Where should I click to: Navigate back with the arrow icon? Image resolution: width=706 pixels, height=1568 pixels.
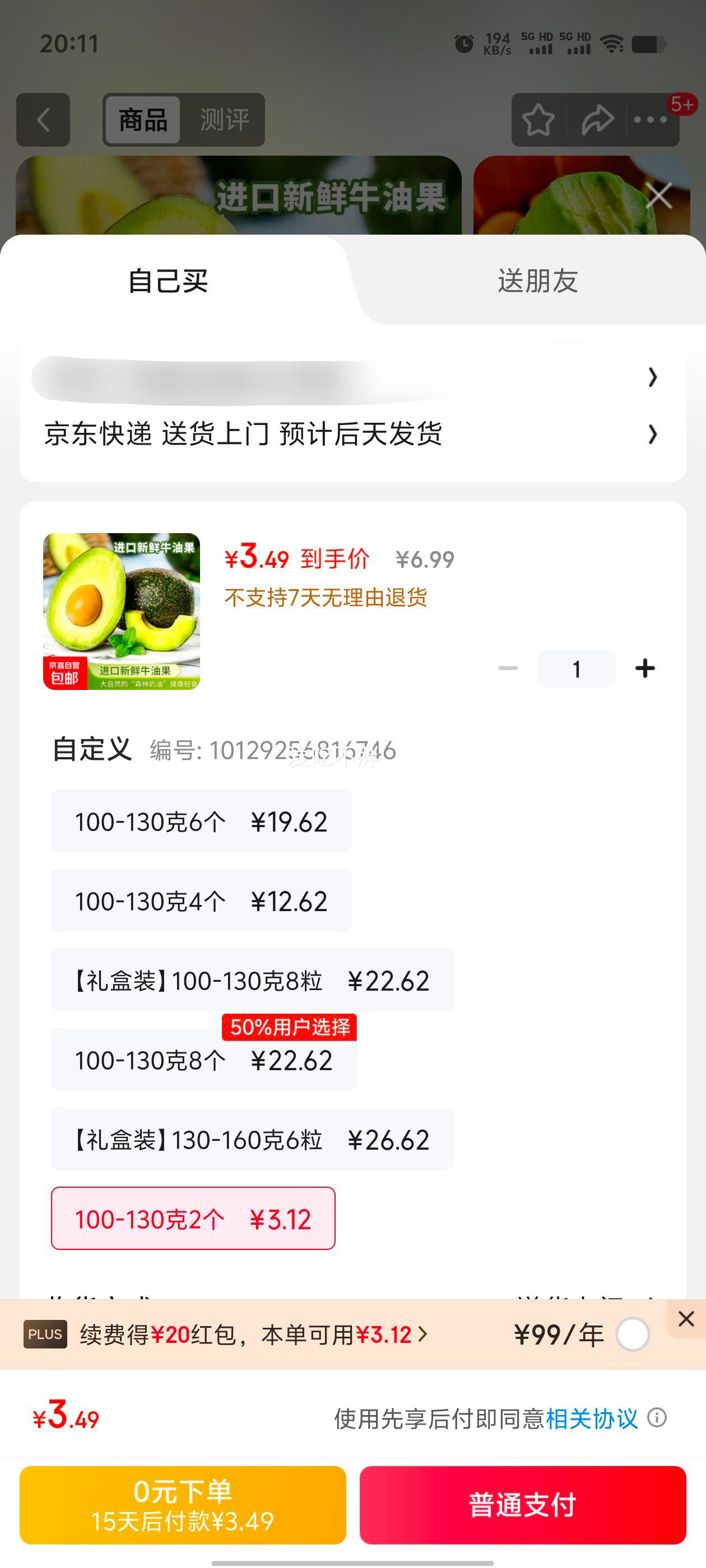(x=43, y=119)
